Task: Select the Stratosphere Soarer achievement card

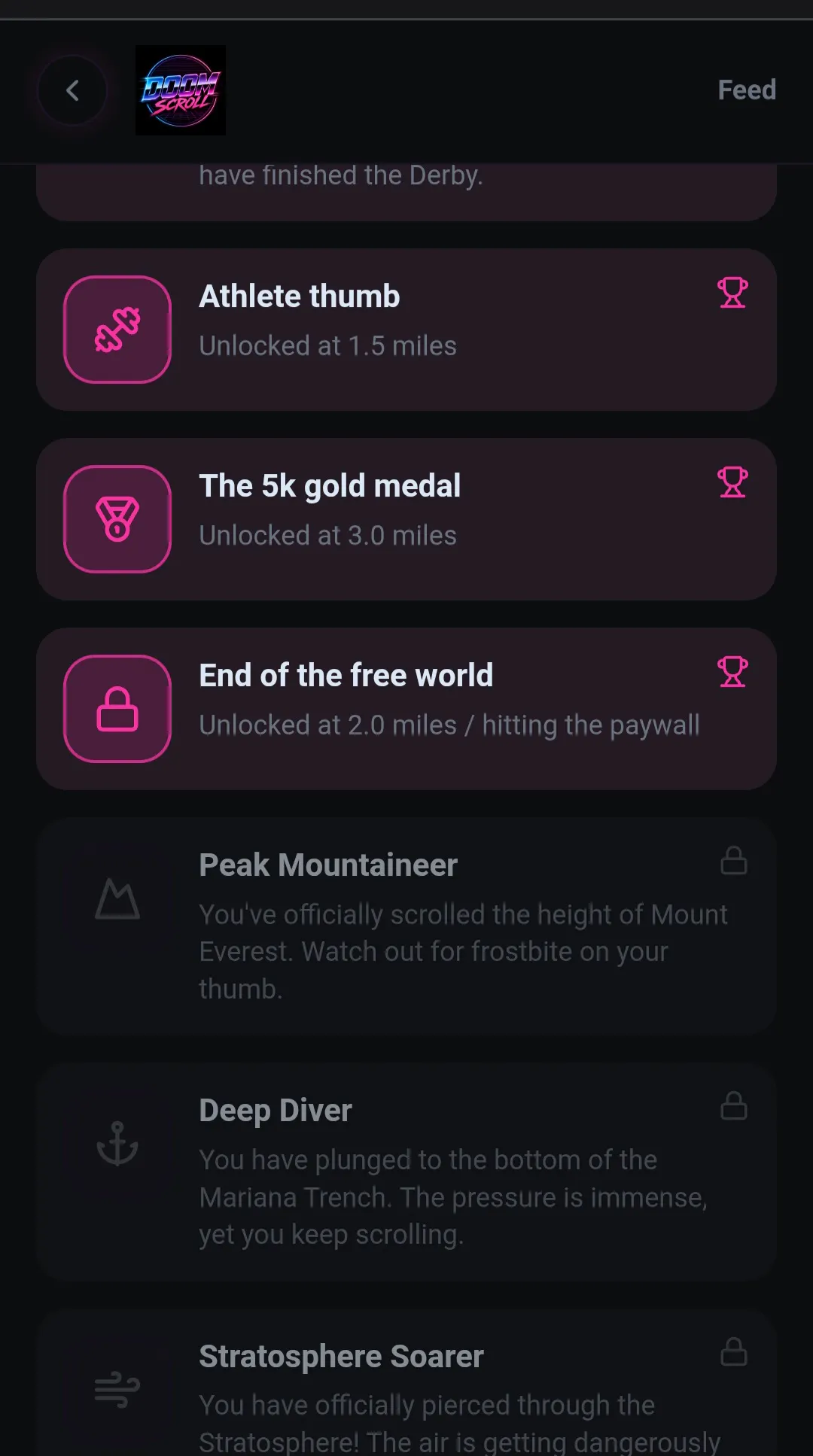Action: pyautogui.click(x=406, y=1382)
